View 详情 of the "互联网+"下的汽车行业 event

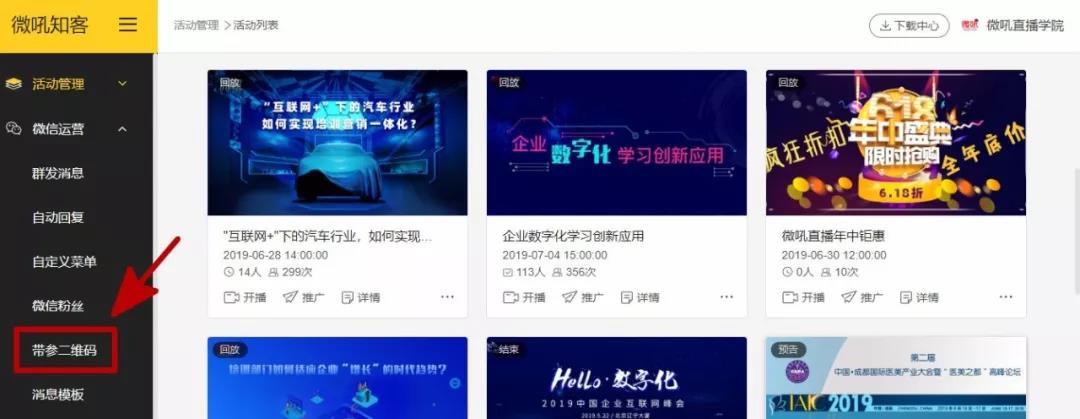tap(360, 297)
